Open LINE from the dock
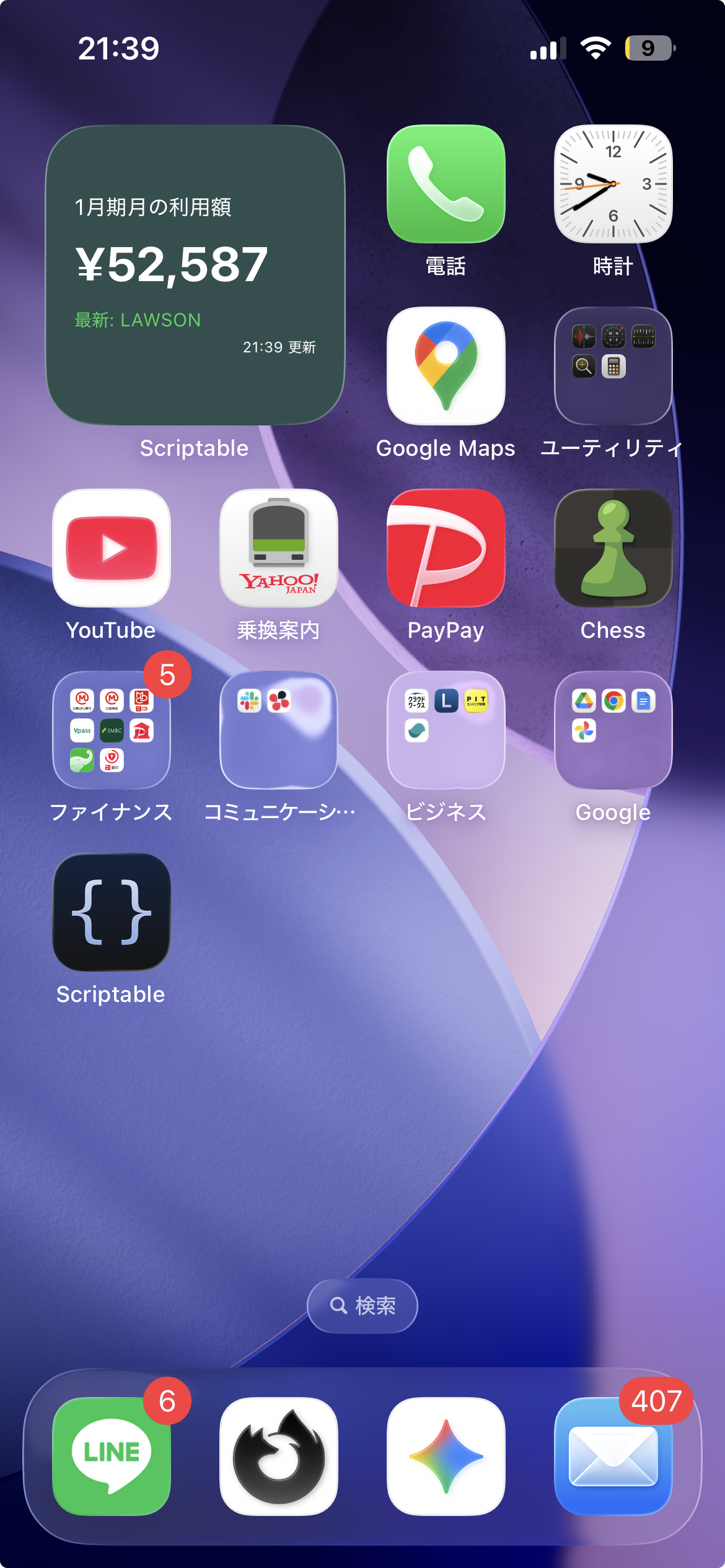 112,1456
